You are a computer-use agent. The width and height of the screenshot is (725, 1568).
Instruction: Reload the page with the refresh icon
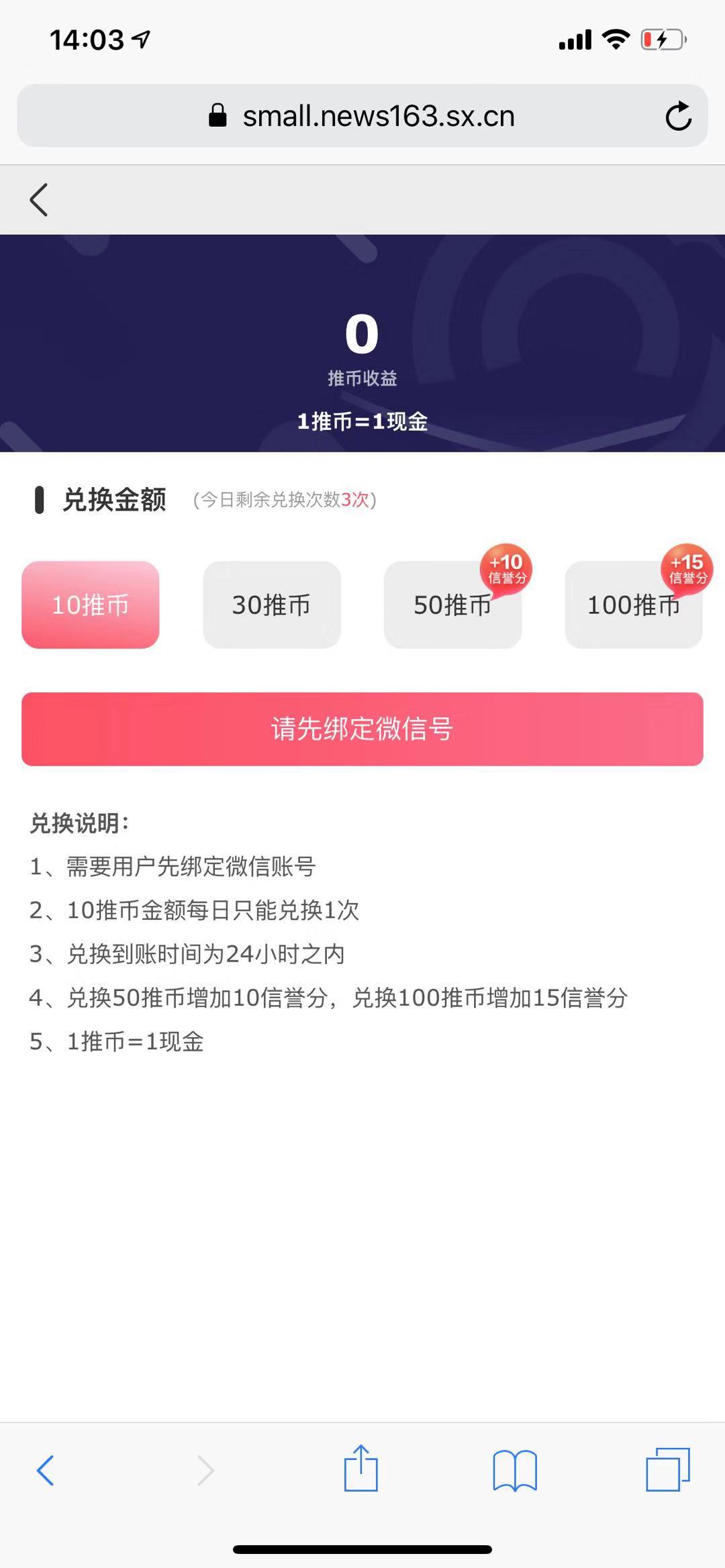click(681, 115)
